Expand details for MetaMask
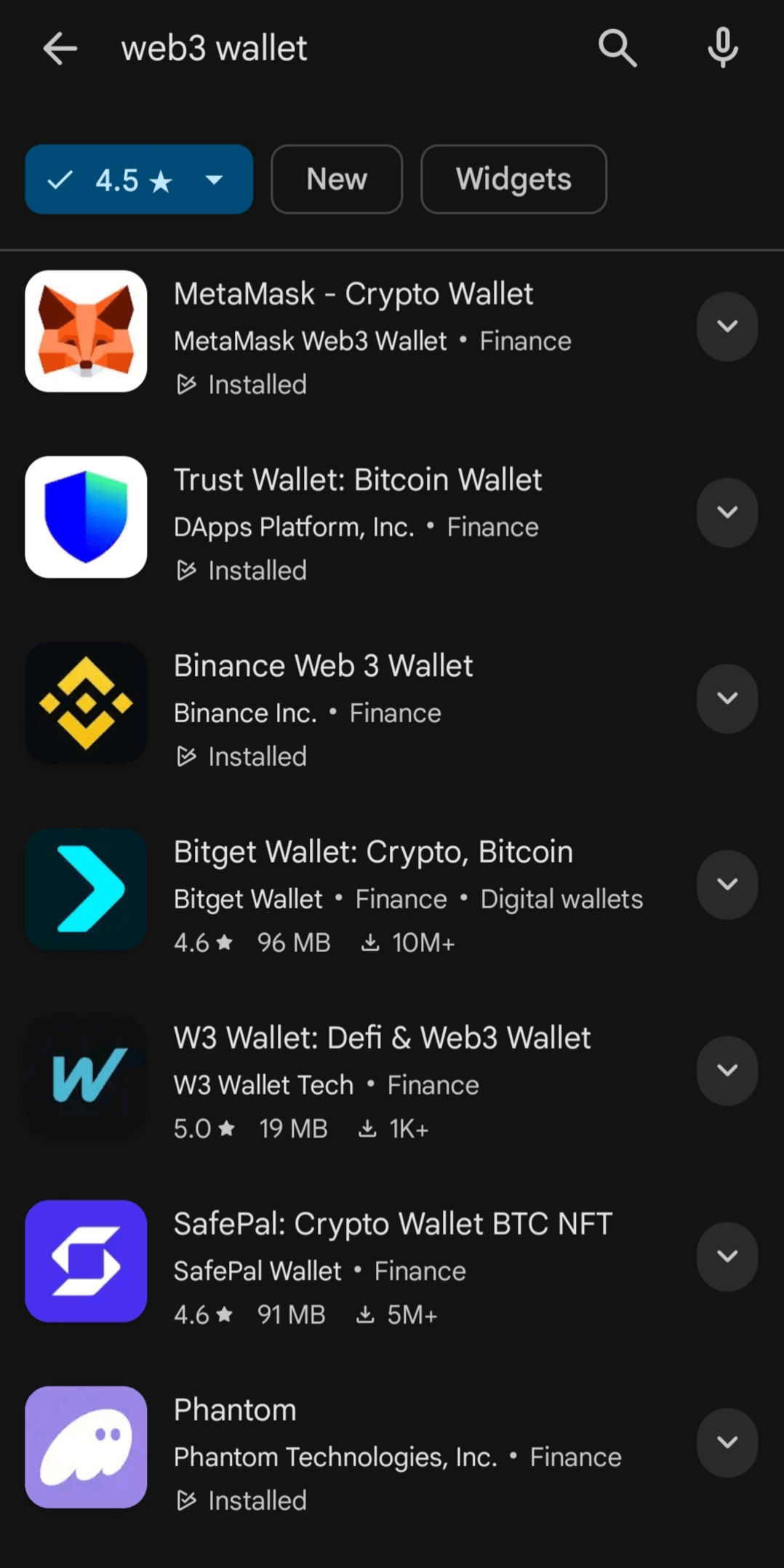 click(x=727, y=327)
